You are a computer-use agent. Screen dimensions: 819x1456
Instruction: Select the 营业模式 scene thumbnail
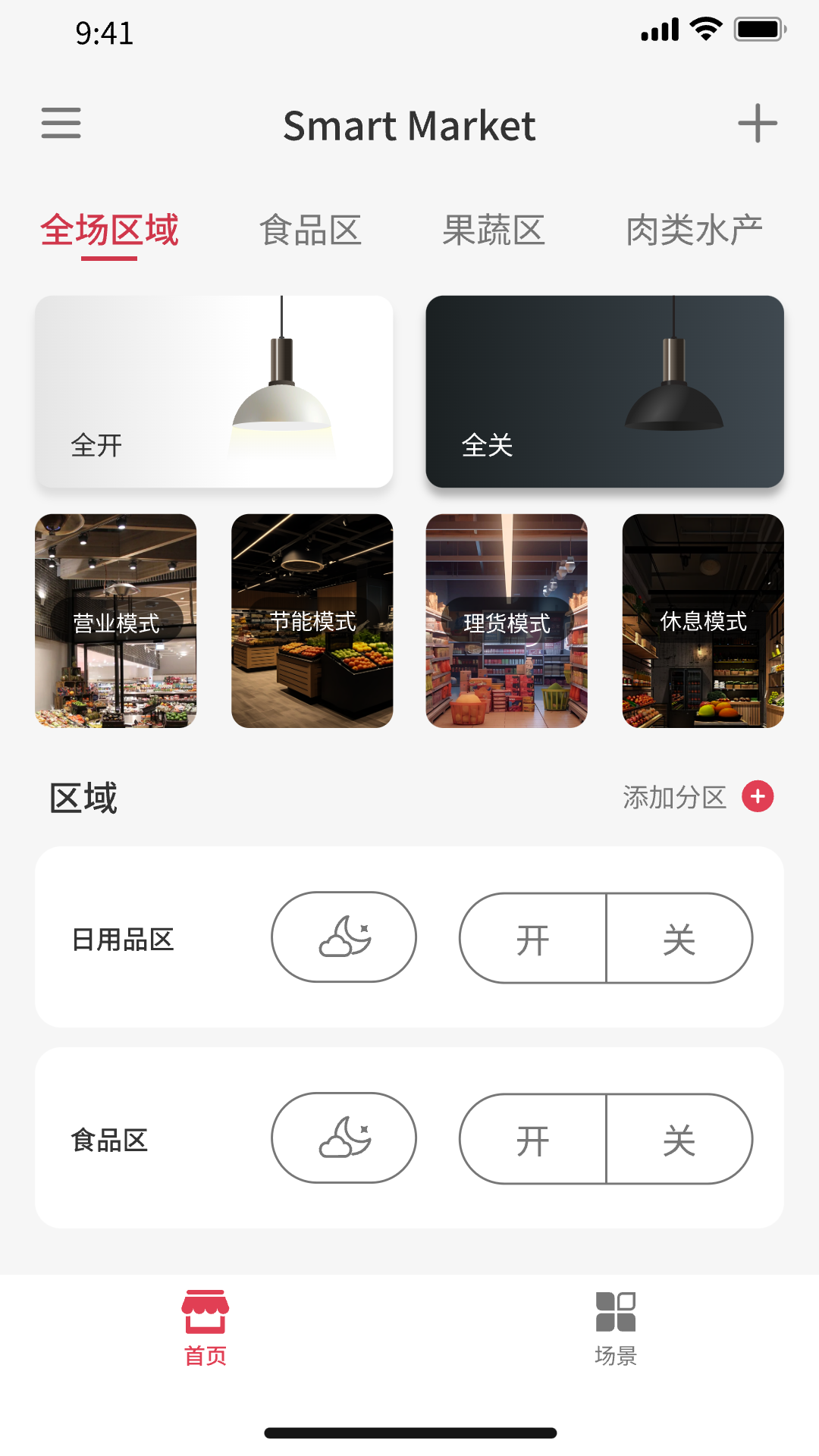pos(115,623)
